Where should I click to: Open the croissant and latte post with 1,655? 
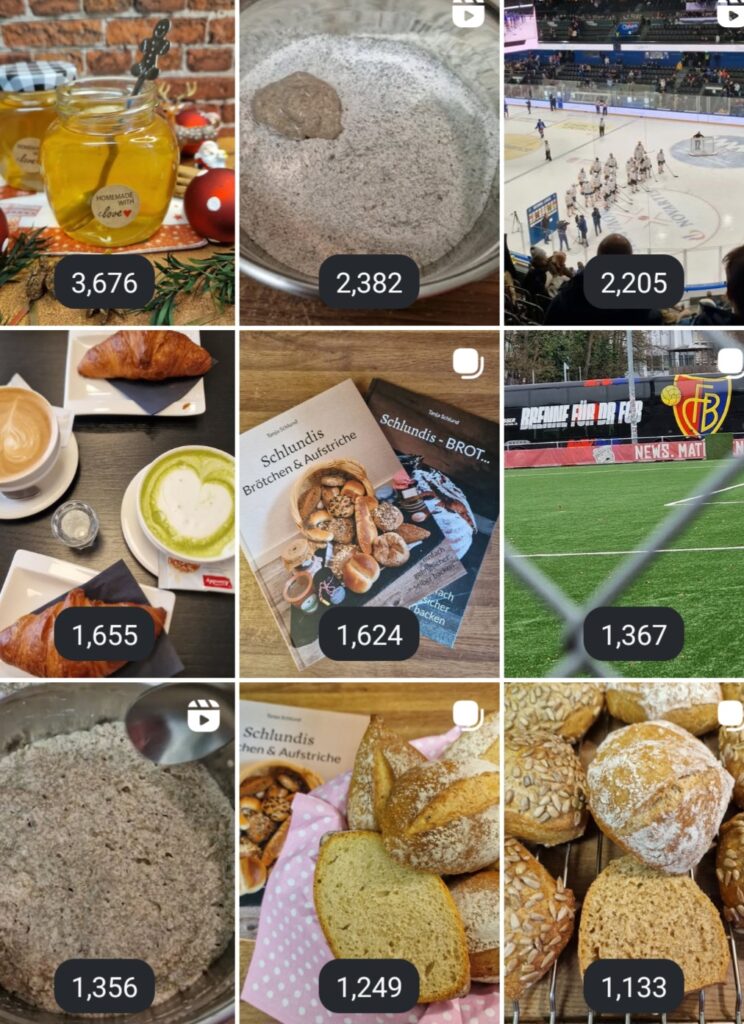coord(117,503)
